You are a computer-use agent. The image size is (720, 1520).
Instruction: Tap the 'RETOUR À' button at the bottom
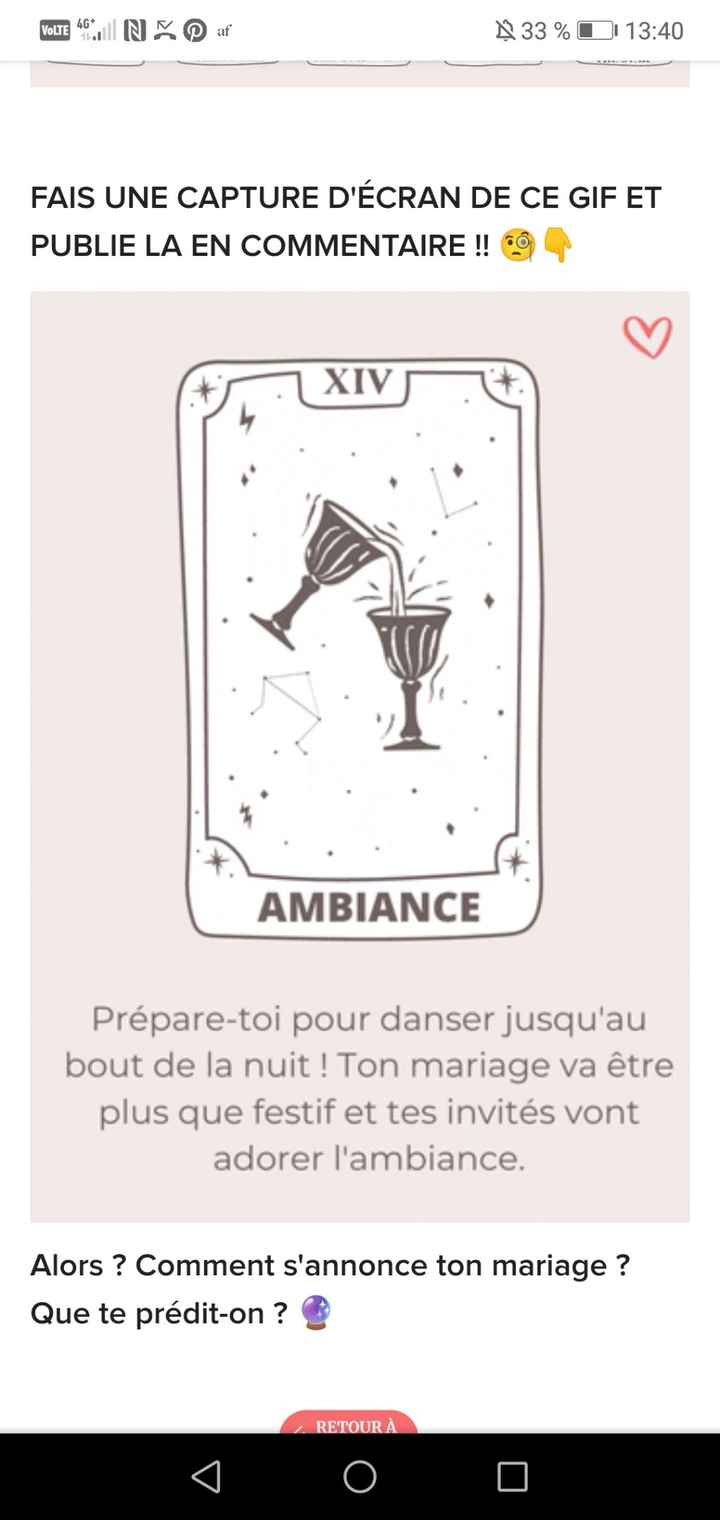coord(349,1425)
